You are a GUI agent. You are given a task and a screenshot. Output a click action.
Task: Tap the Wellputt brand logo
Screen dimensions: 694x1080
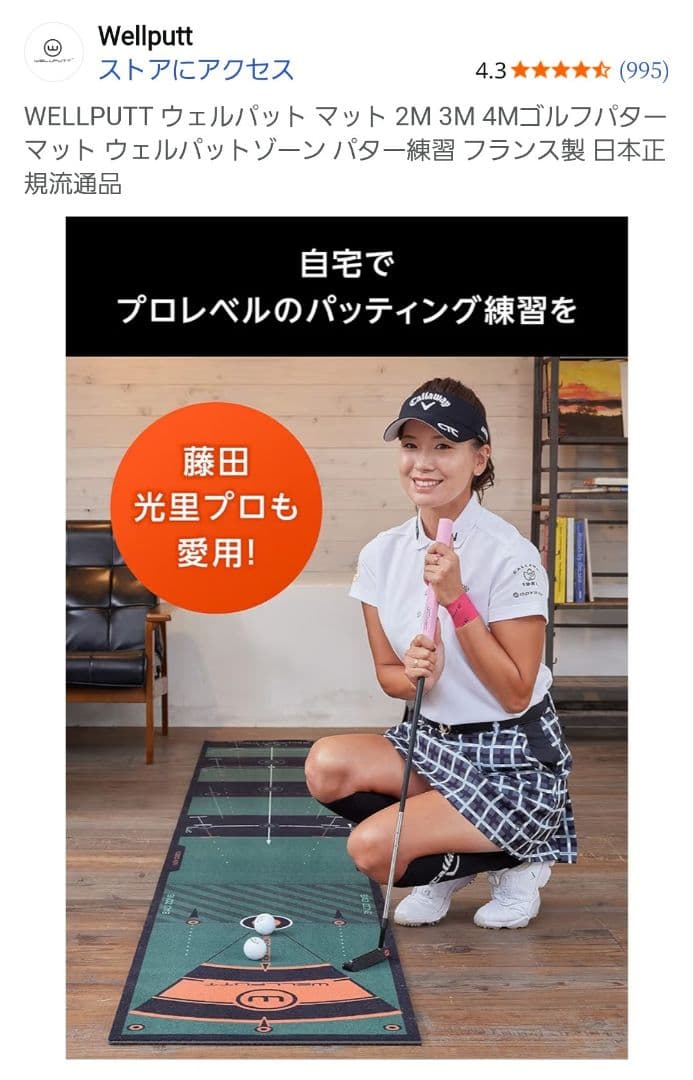[53, 52]
